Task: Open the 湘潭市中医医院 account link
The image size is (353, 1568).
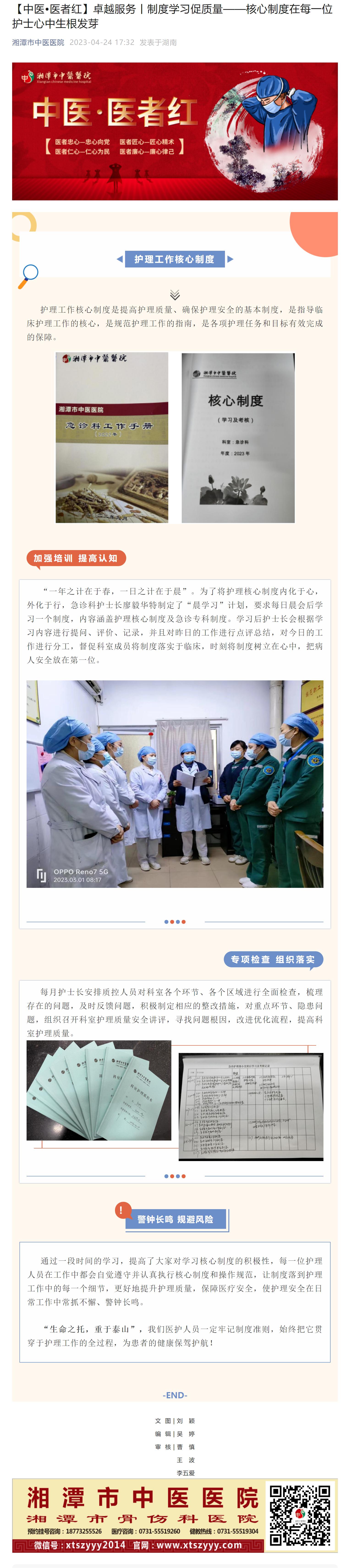Action: pos(38,43)
